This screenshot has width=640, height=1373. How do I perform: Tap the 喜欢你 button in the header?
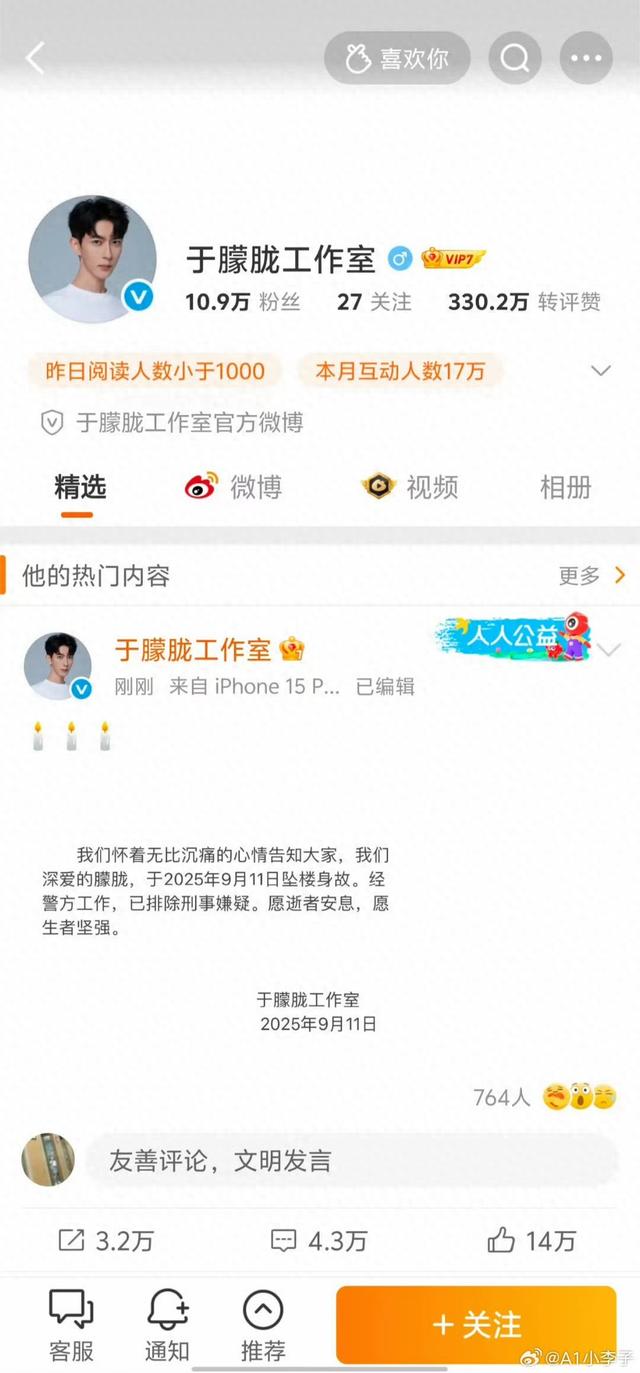click(x=399, y=59)
